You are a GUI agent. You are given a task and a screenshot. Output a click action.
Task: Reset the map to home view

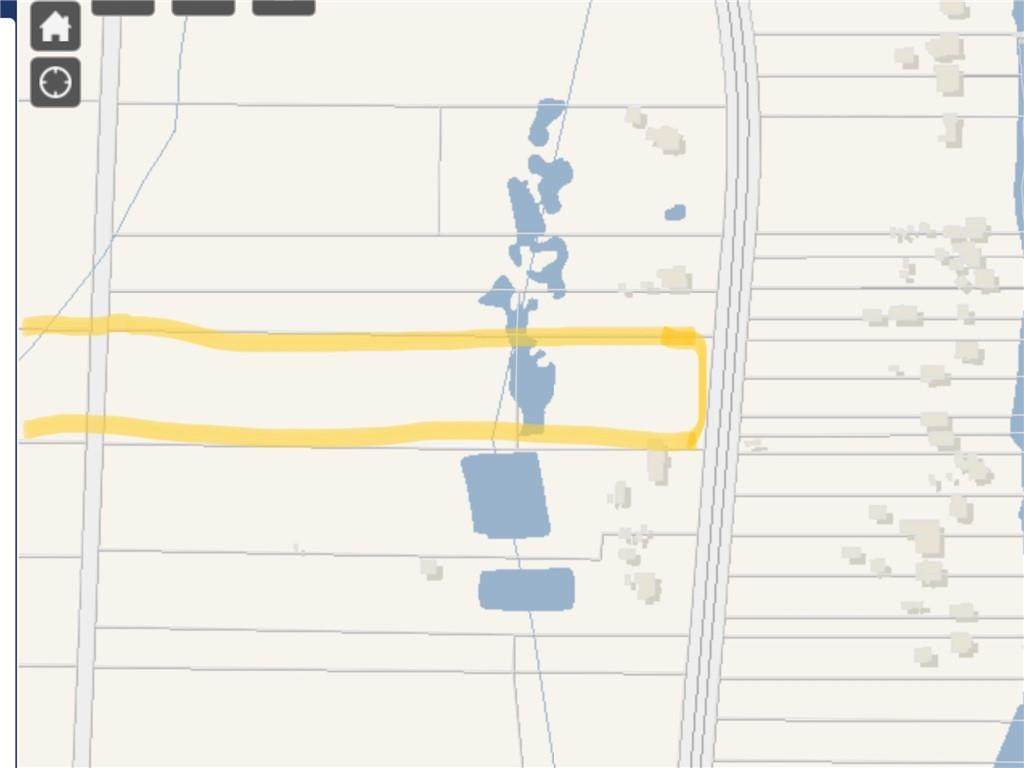tap(55, 27)
